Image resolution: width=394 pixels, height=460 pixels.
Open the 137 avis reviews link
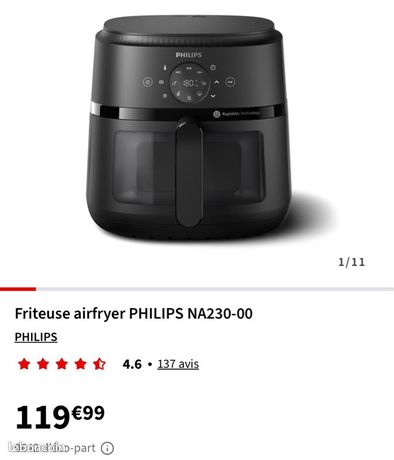click(x=178, y=364)
